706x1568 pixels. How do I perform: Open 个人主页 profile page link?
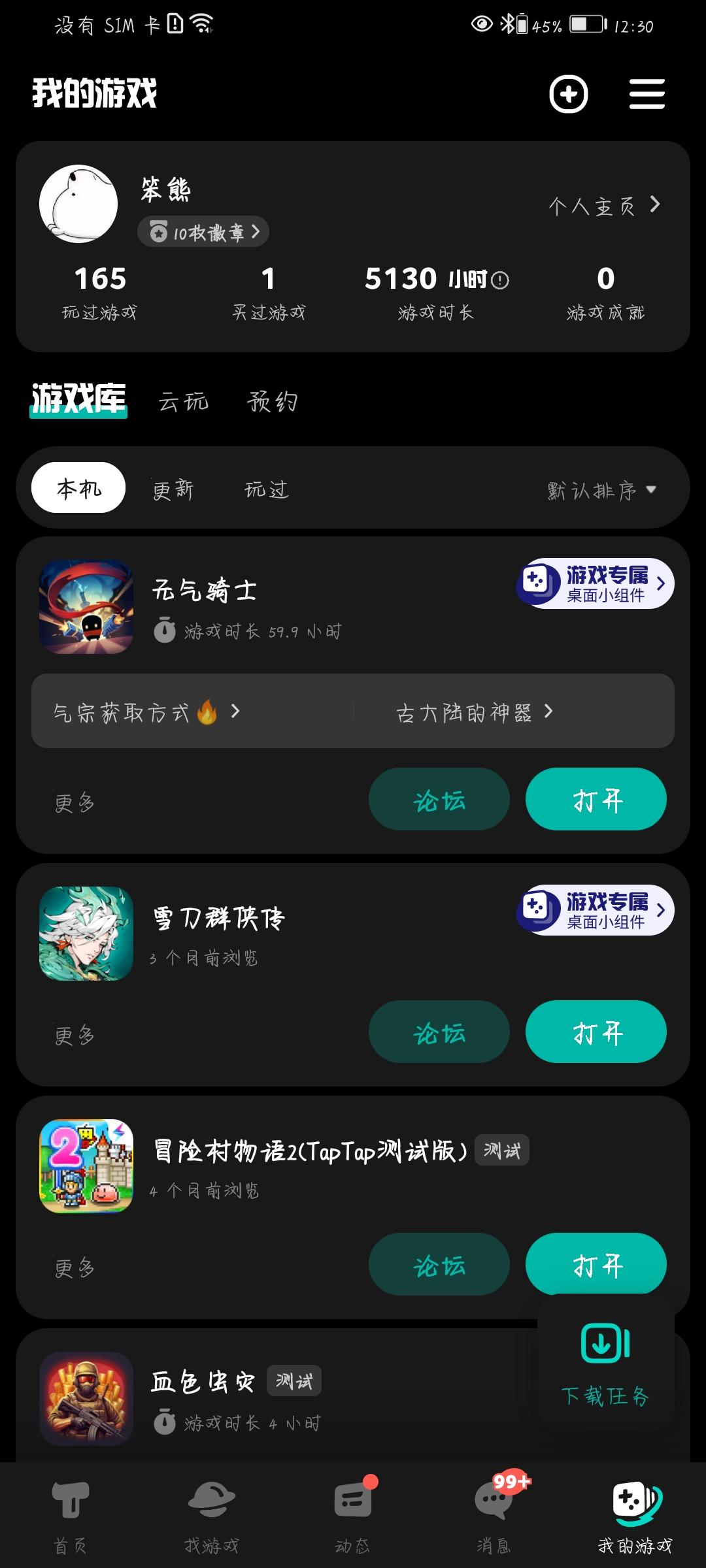tap(604, 206)
